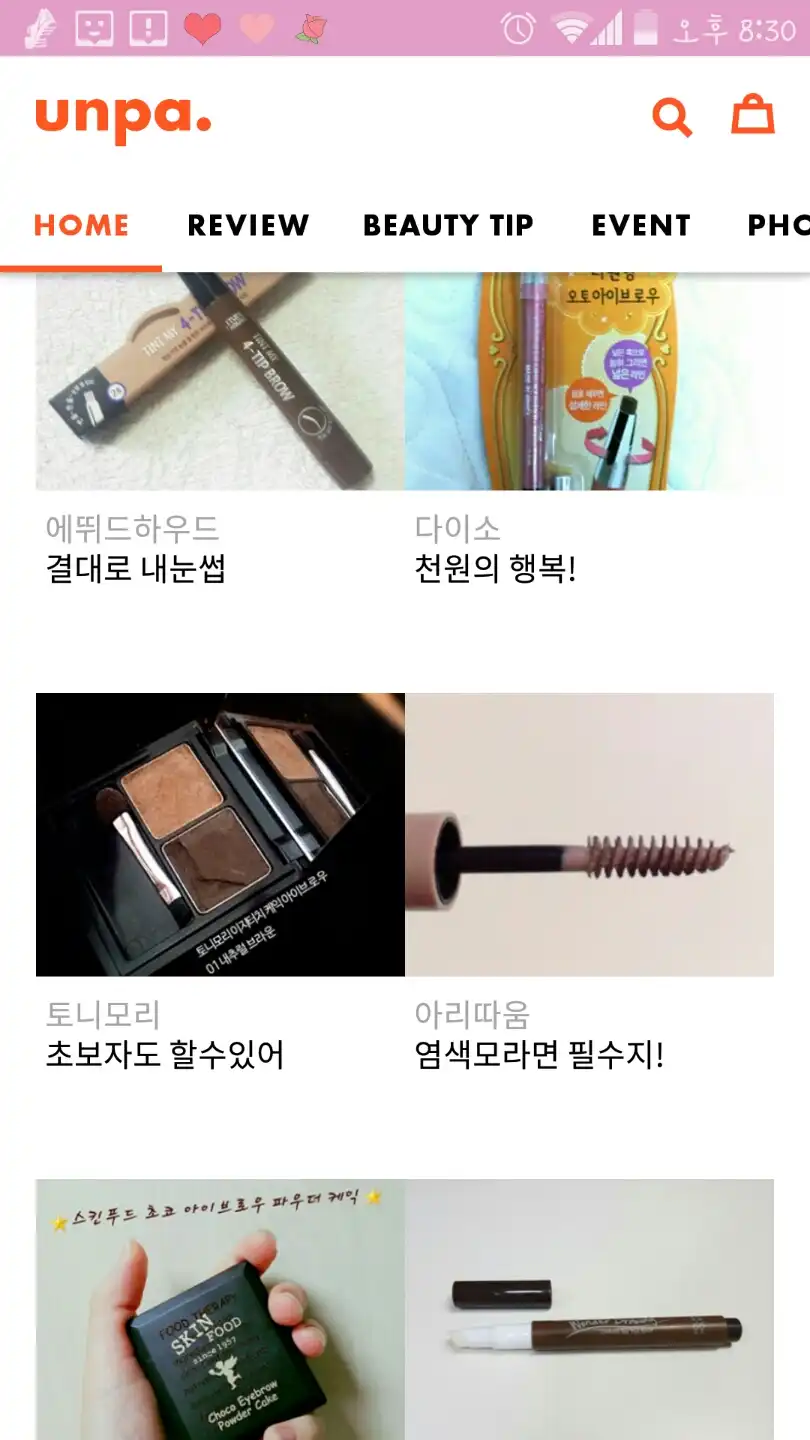810x1440 pixels.
Task: Open the search icon
Action: point(672,117)
